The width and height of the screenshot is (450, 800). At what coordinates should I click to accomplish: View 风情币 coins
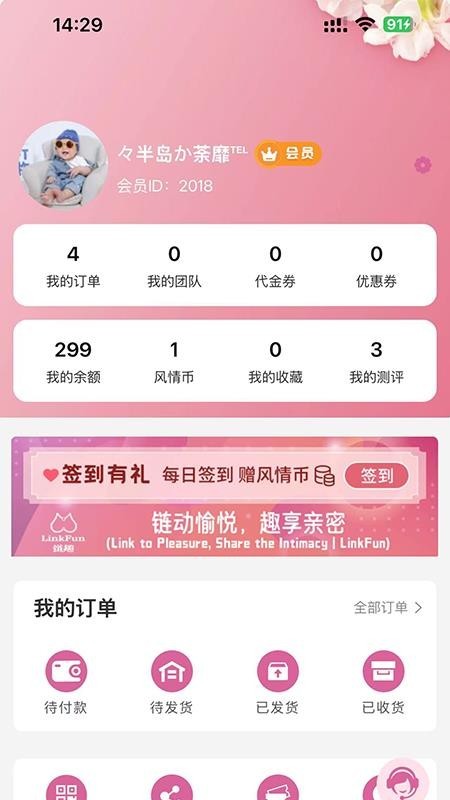pos(174,362)
